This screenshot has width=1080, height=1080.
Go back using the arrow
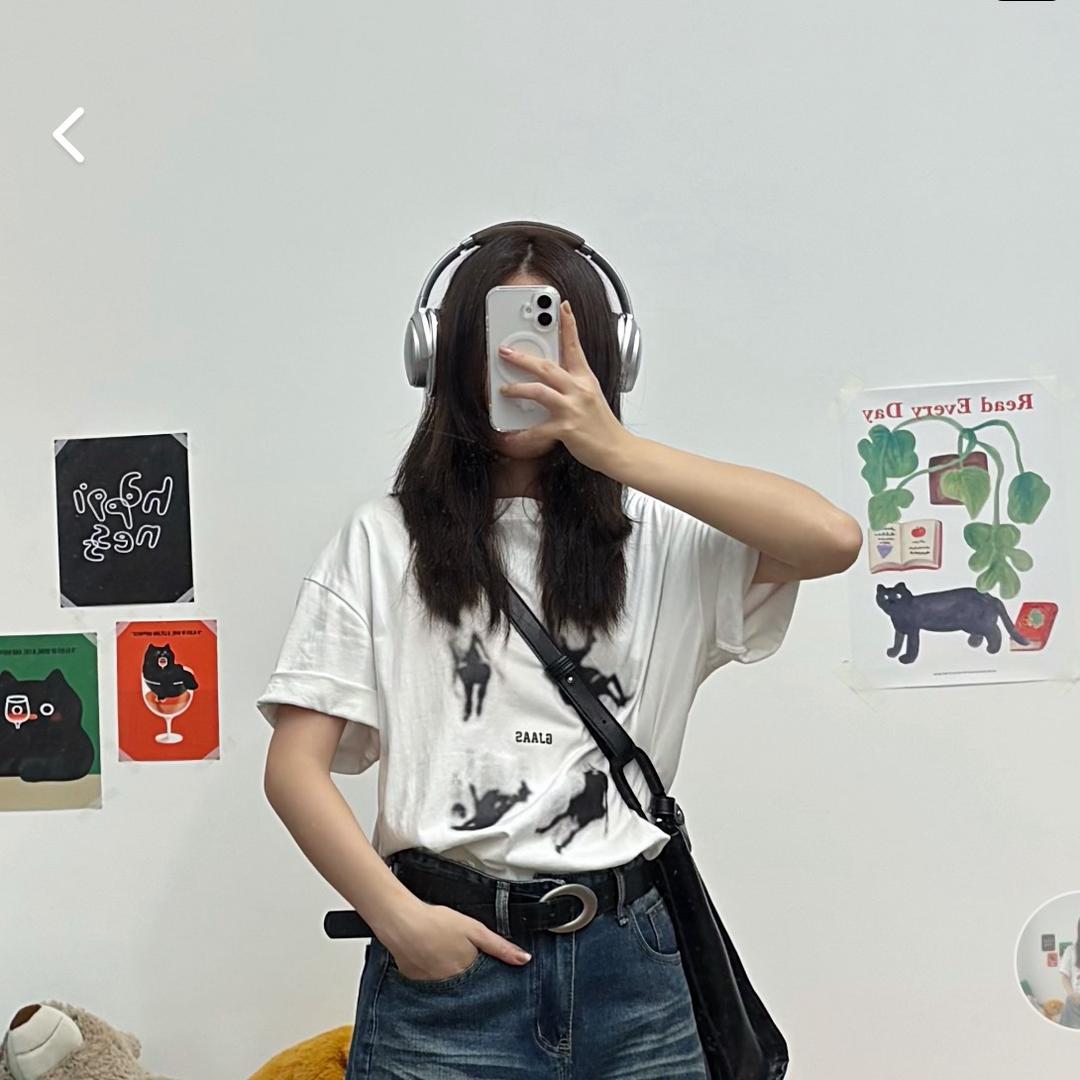pos(69,135)
